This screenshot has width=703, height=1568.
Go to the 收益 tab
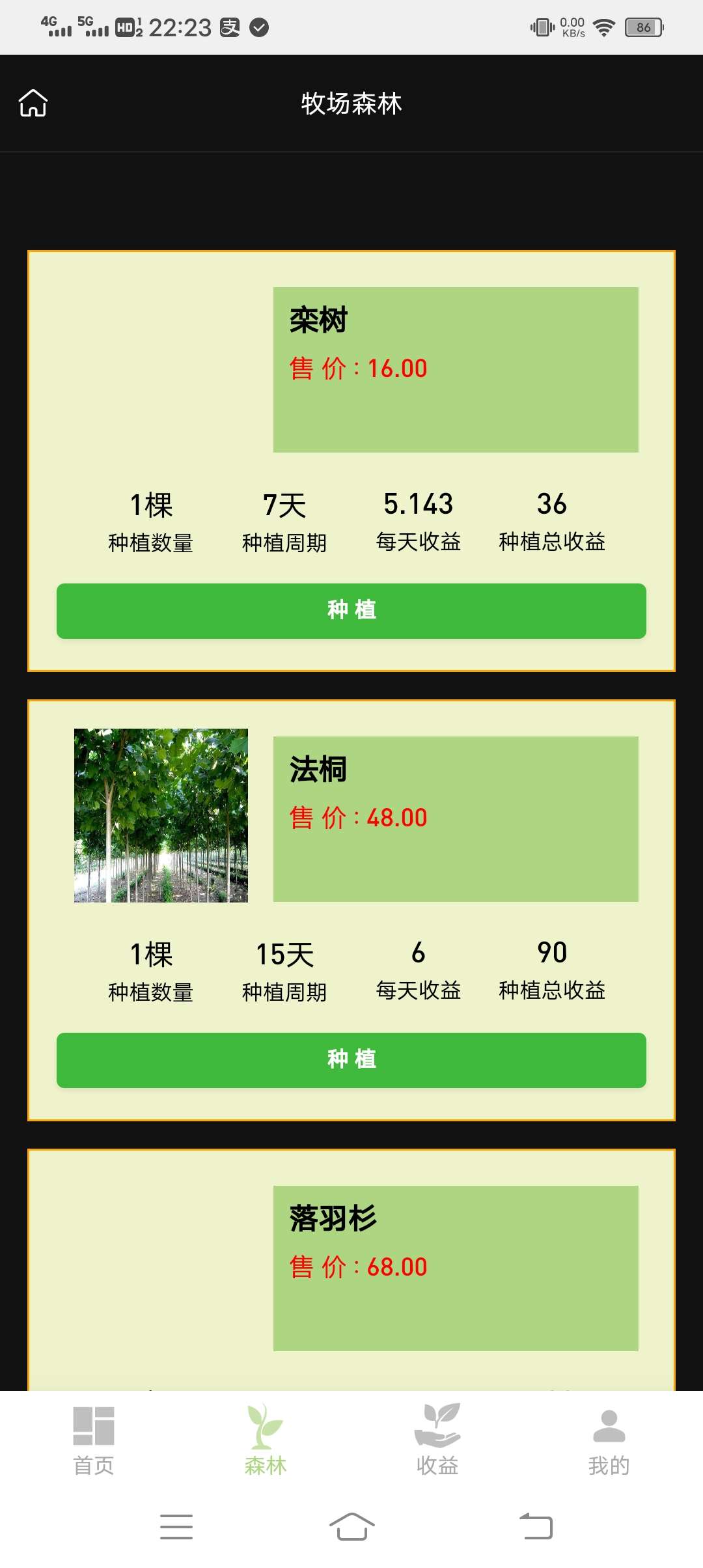point(437,1440)
